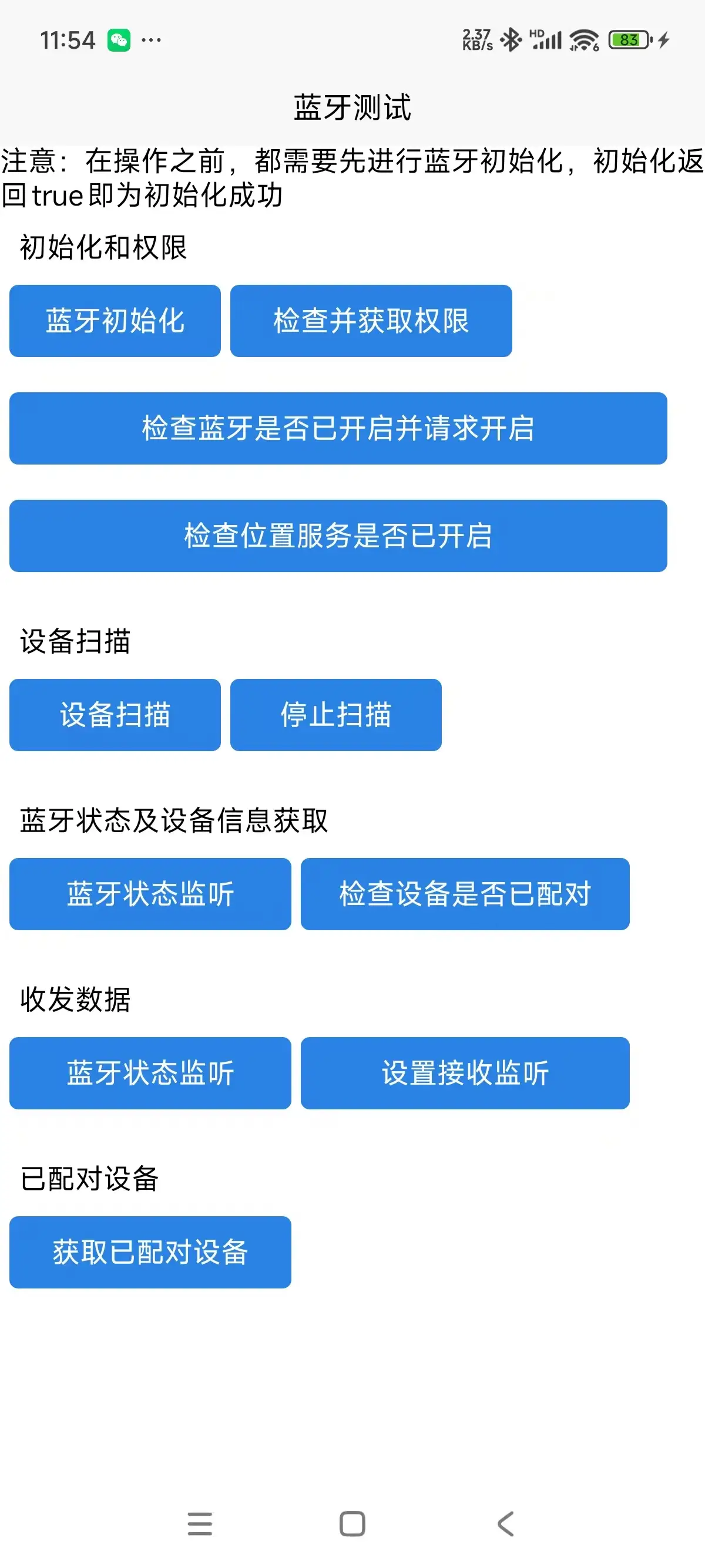Select 检查并获取权限
This screenshot has width=705, height=1568.
[371, 321]
